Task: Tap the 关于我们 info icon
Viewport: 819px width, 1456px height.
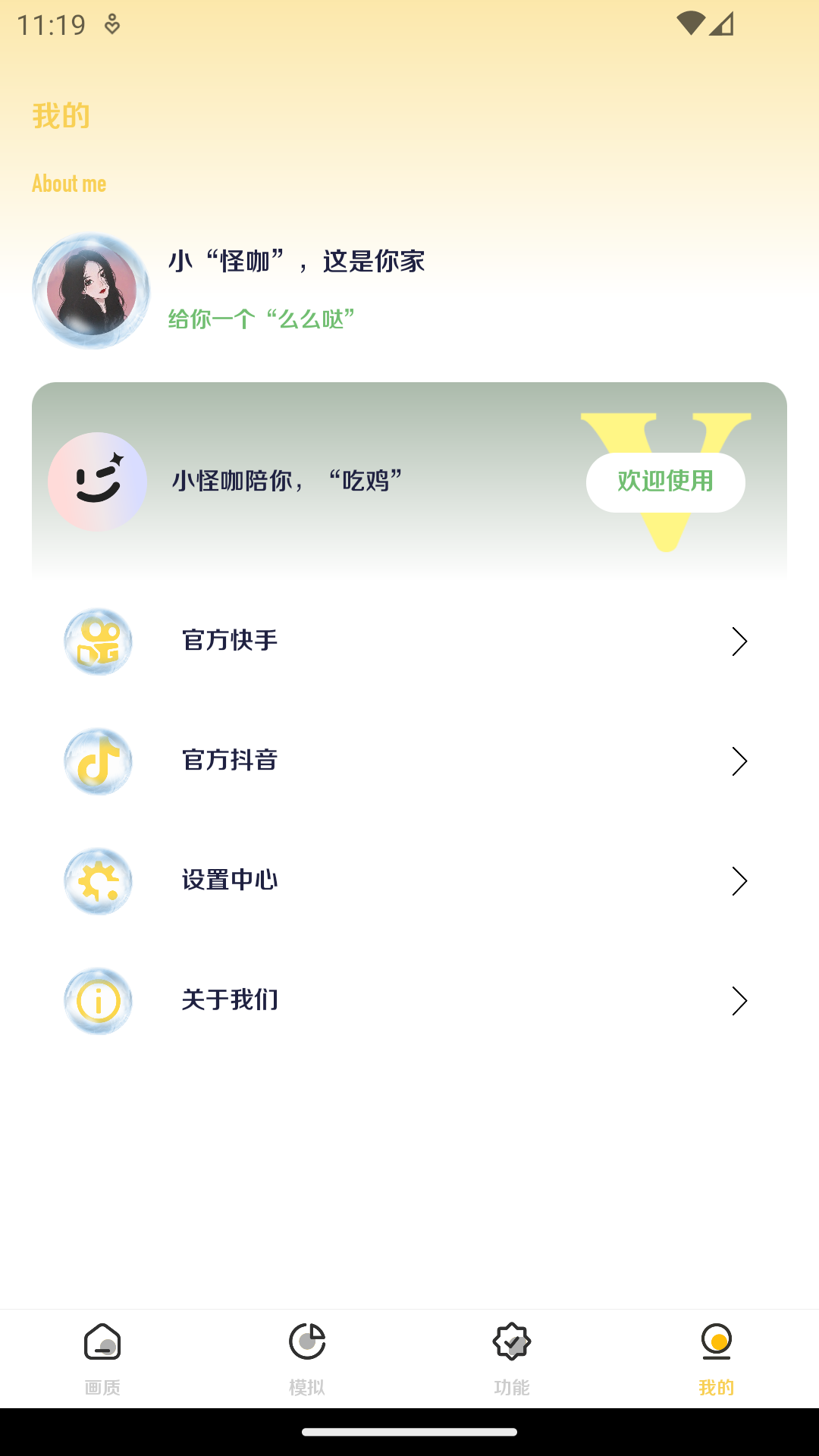Action: point(97,1000)
